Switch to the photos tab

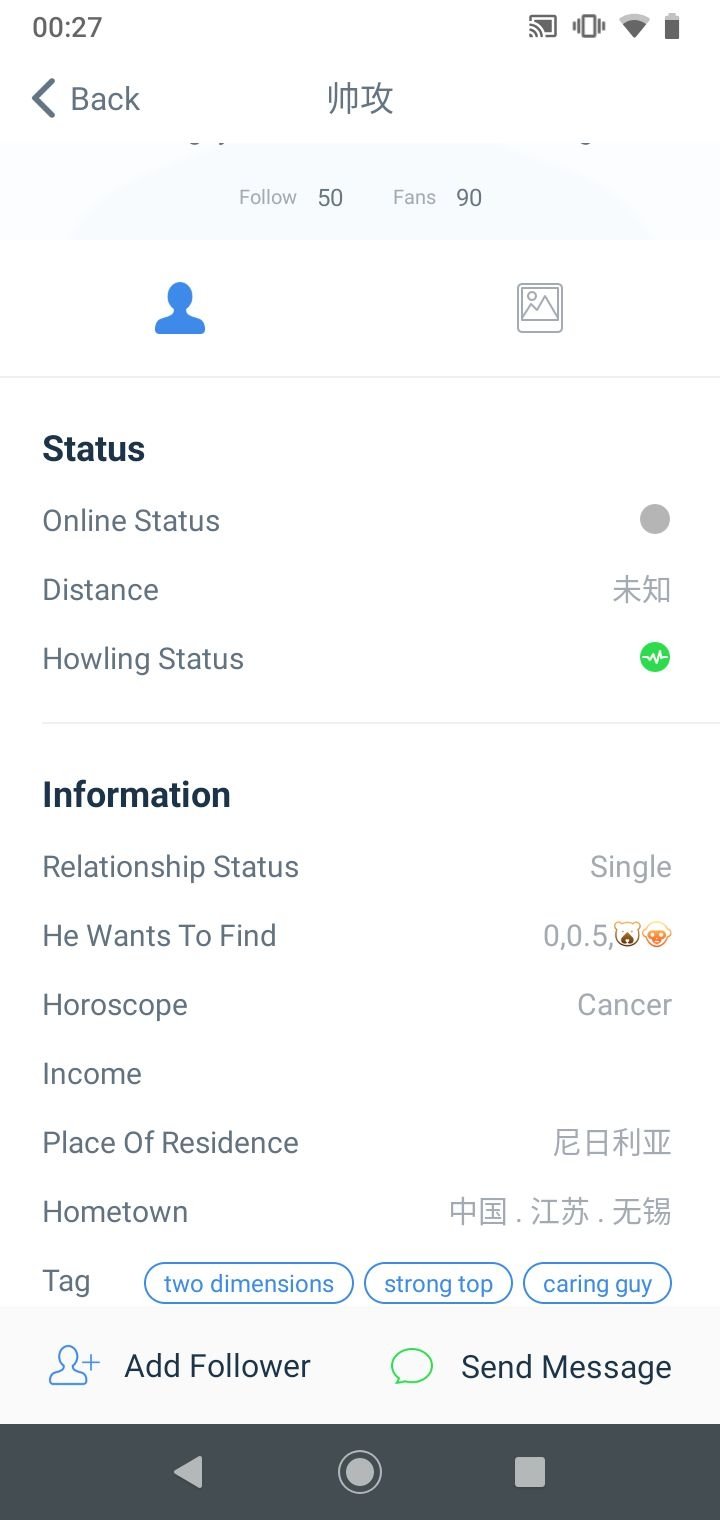[x=540, y=308]
